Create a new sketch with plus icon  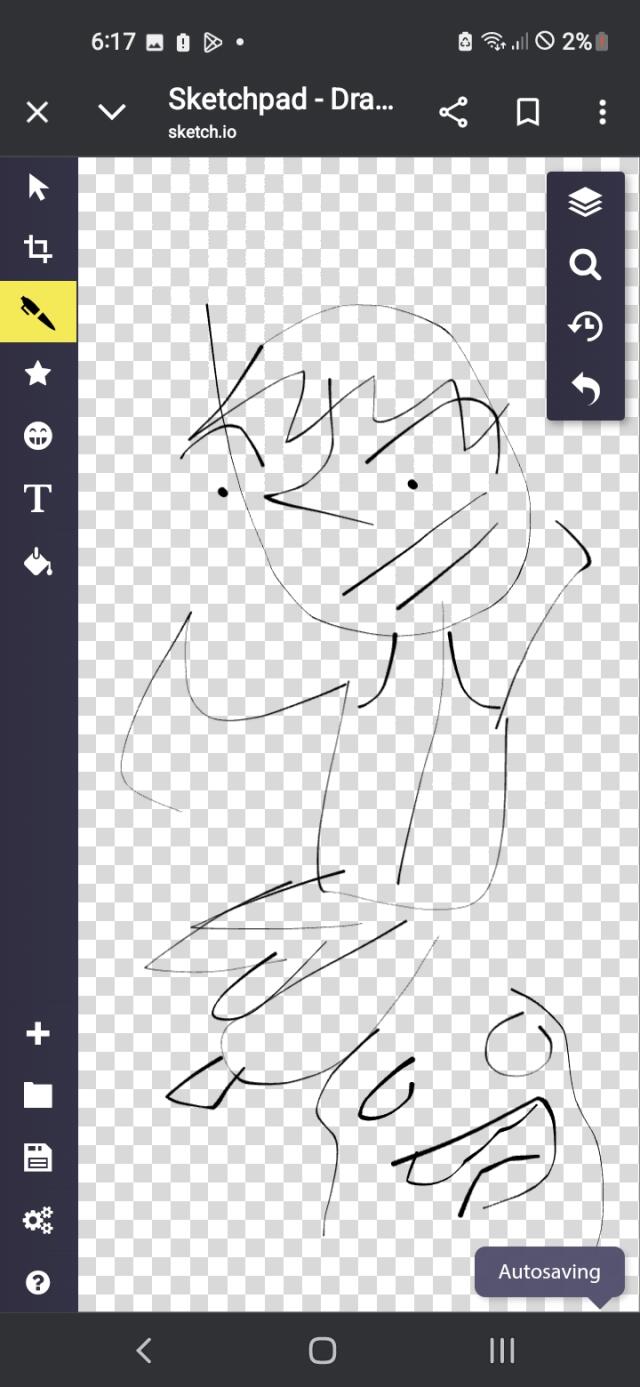[x=38, y=1033]
